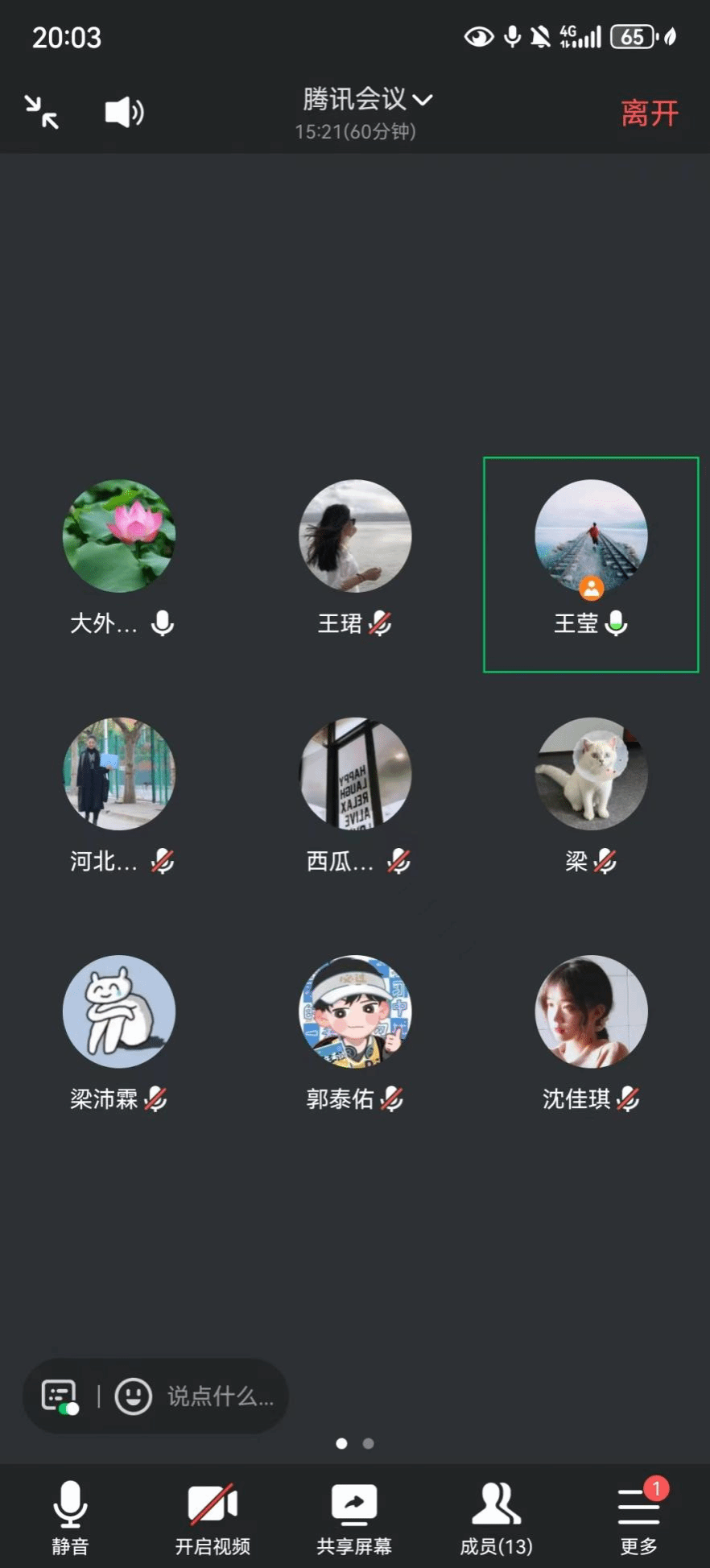Go to the second participants page dot

pyautogui.click(x=369, y=1443)
